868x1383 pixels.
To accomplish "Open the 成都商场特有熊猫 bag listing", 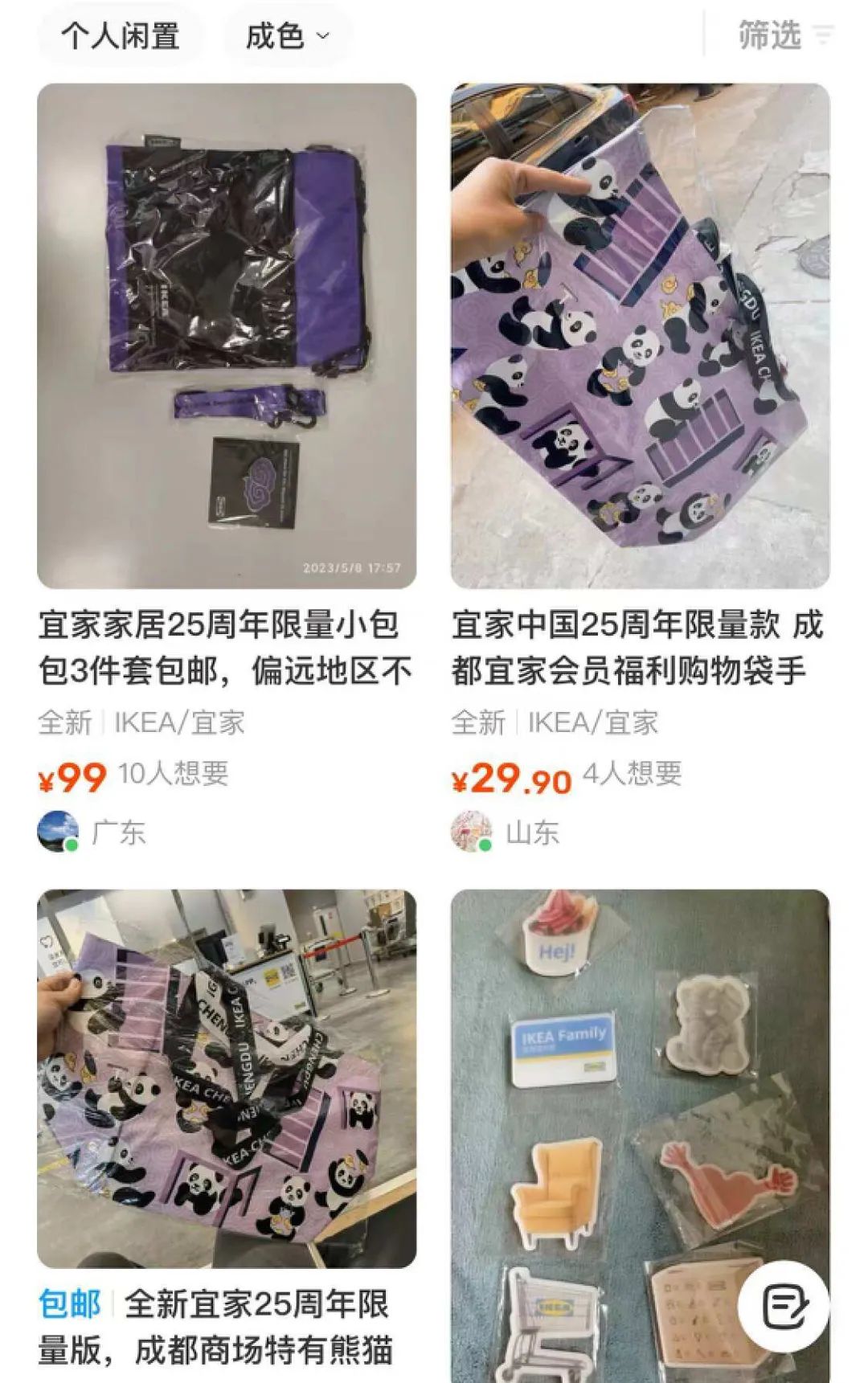I will [227, 1078].
